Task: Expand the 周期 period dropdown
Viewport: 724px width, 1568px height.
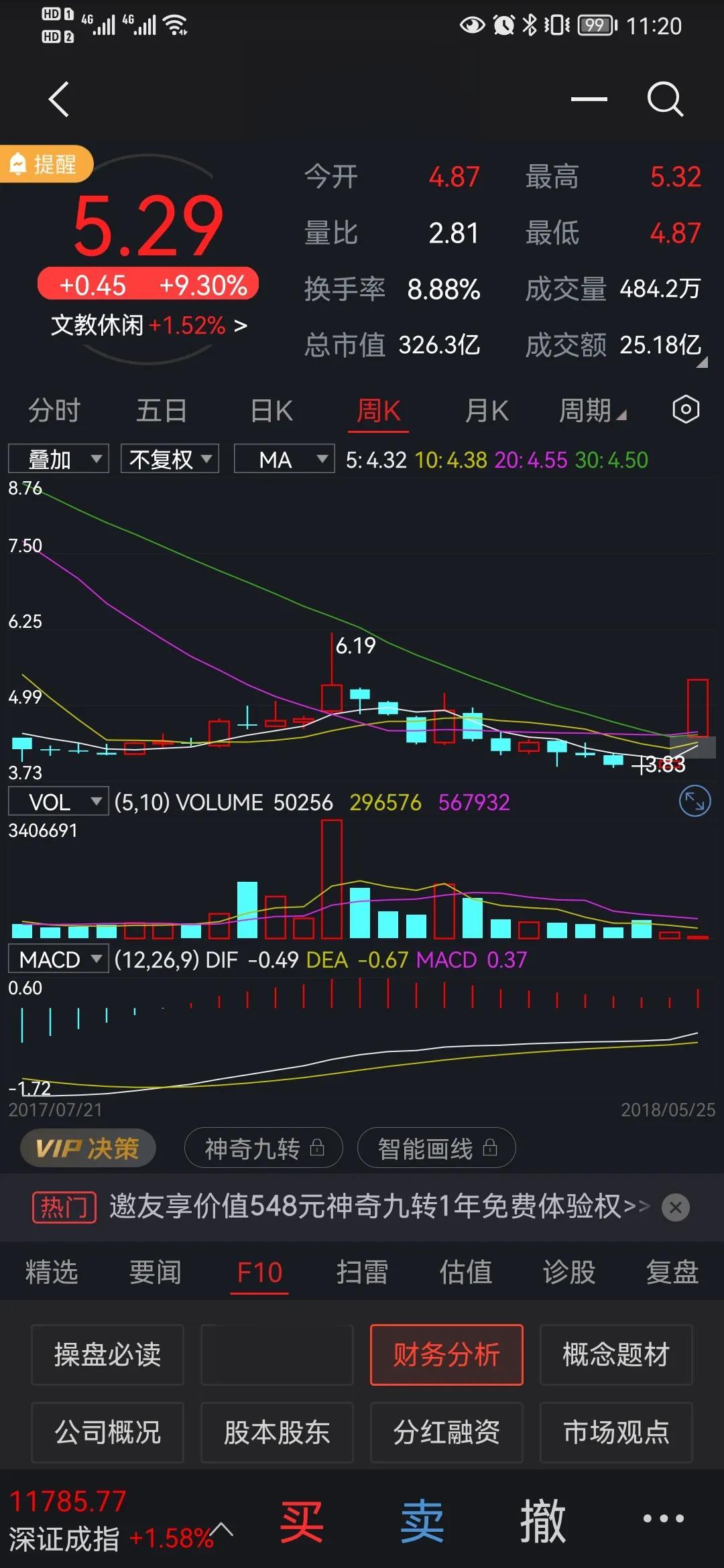Action: coord(593,410)
